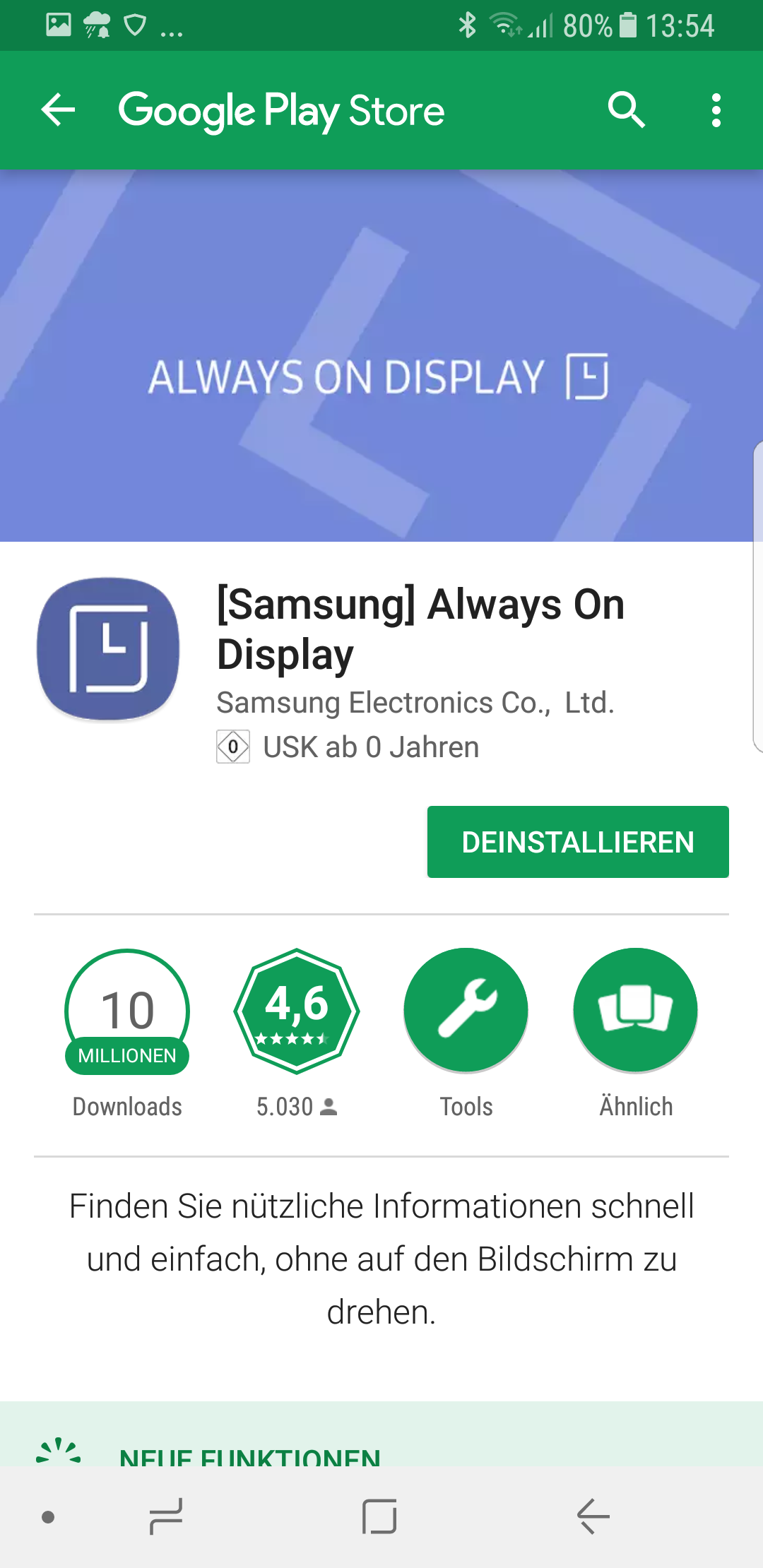The image size is (763, 1568).
Task: Open the NEUE FUNKTIONEN section
Action: 250,1454
